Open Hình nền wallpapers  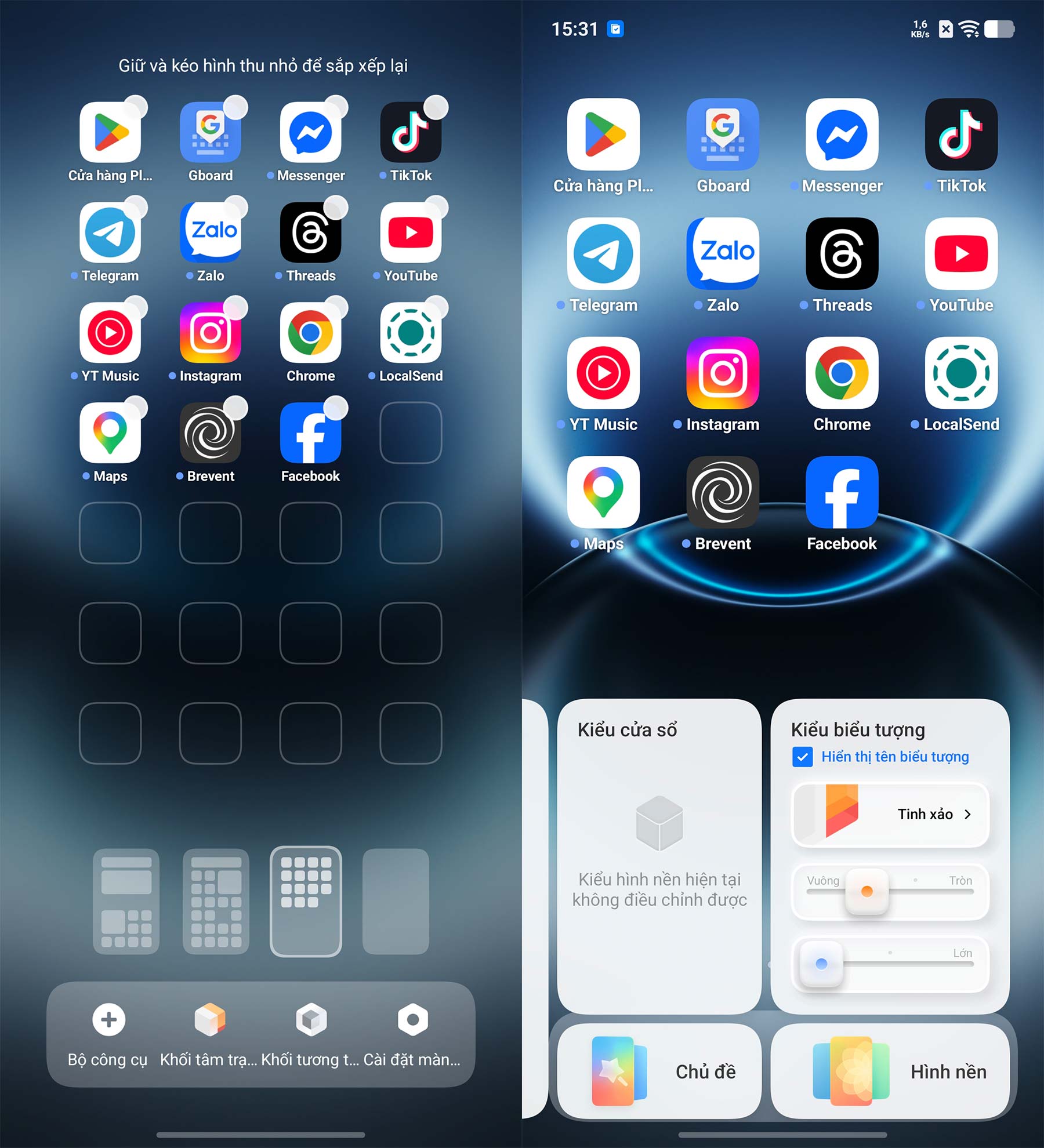[x=890, y=1071]
